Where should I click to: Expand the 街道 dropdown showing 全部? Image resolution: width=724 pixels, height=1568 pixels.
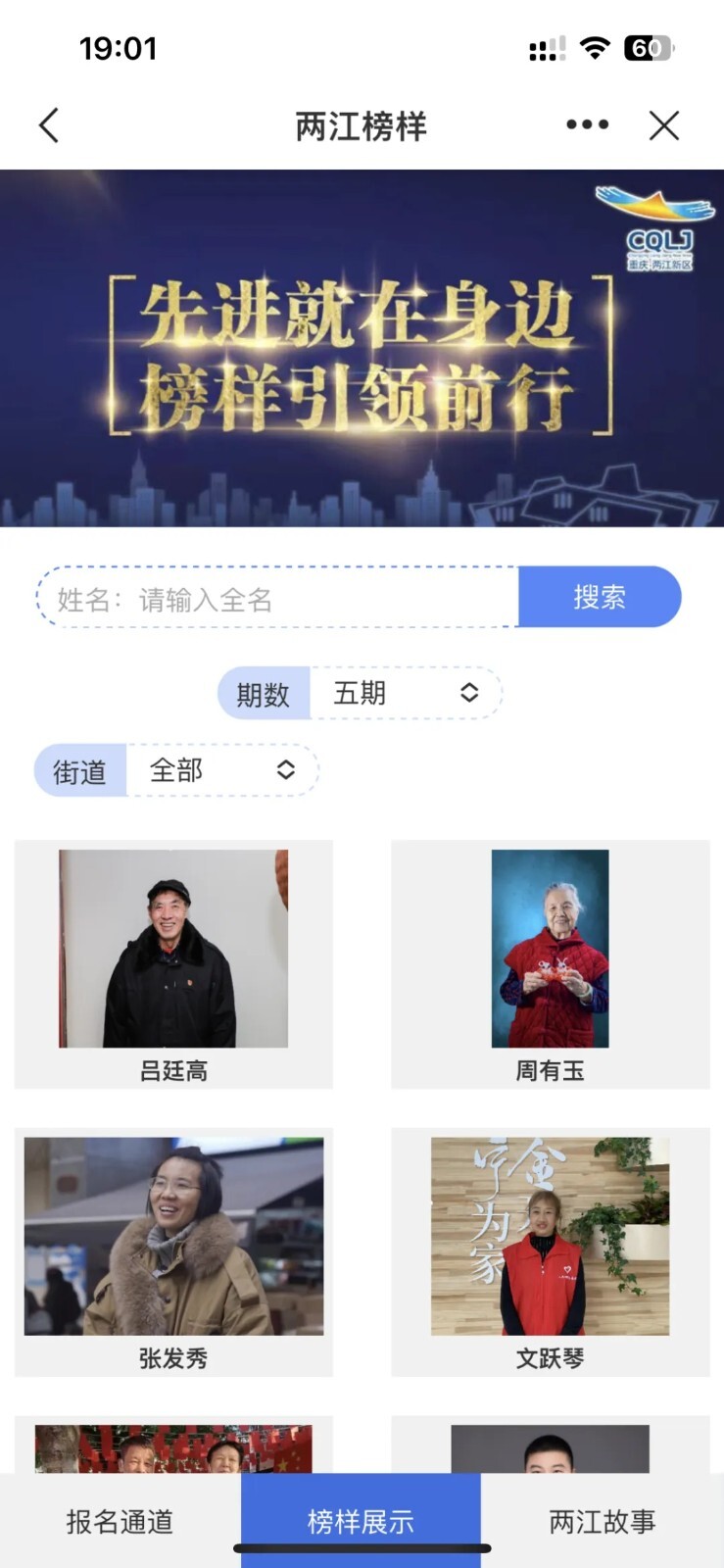click(222, 770)
